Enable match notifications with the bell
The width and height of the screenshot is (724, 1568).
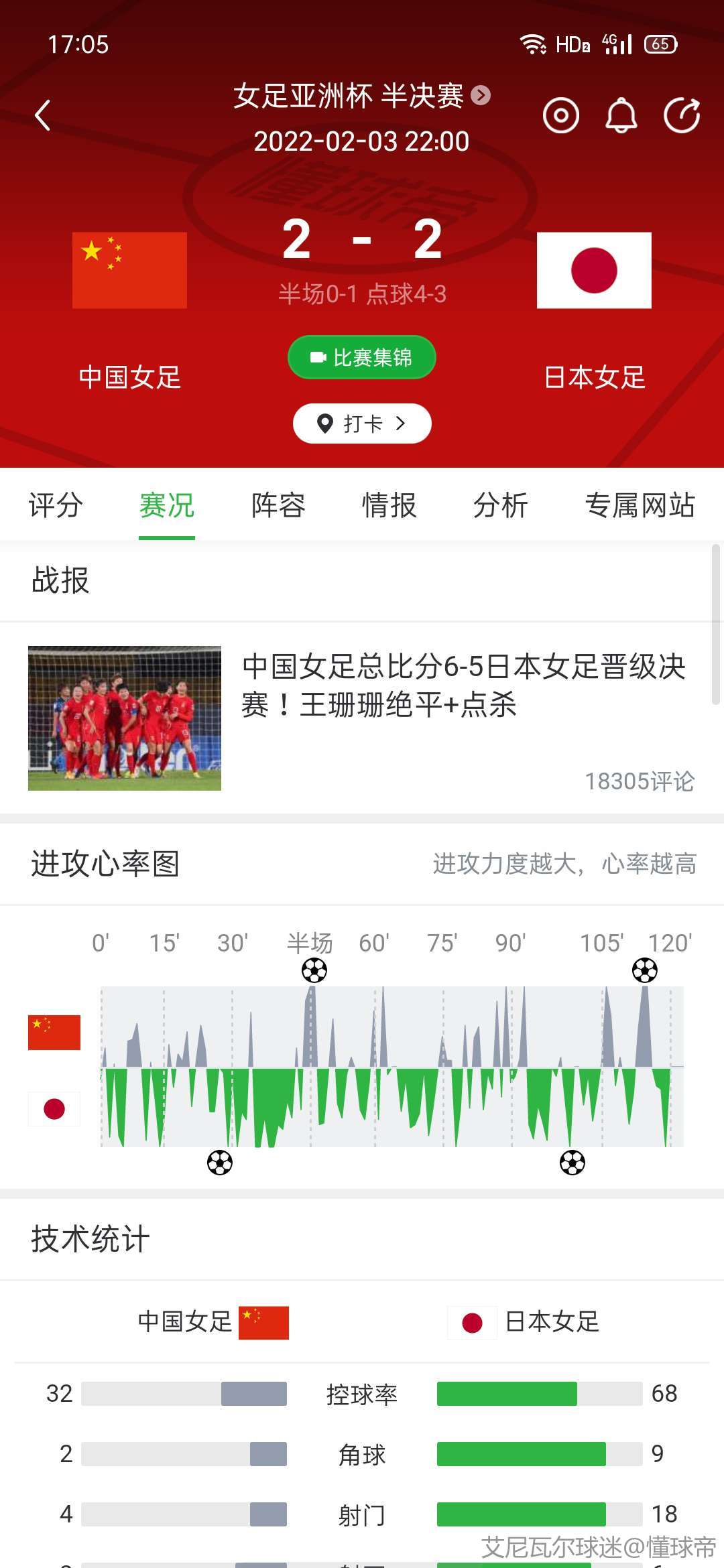[x=621, y=115]
